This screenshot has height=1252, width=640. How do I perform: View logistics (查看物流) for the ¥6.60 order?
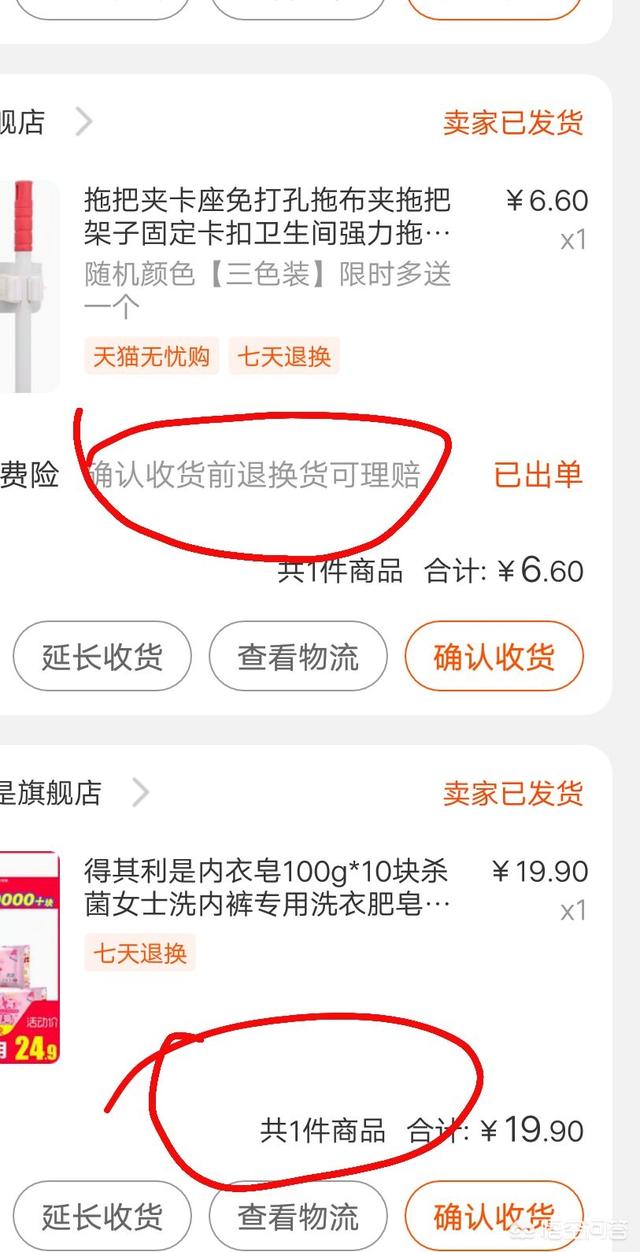(297, 657)
